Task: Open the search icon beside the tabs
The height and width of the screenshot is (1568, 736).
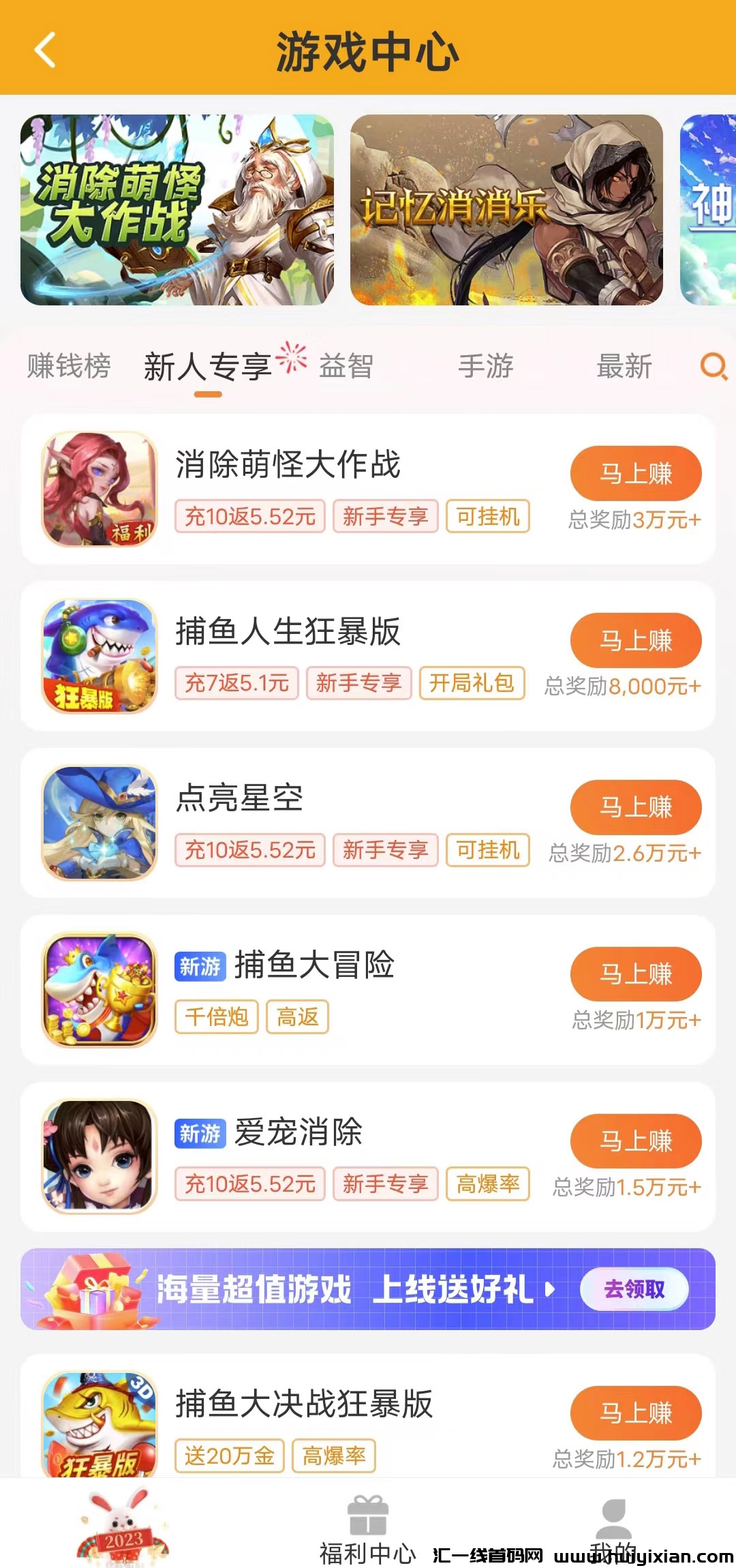Action: pos(714,367)
